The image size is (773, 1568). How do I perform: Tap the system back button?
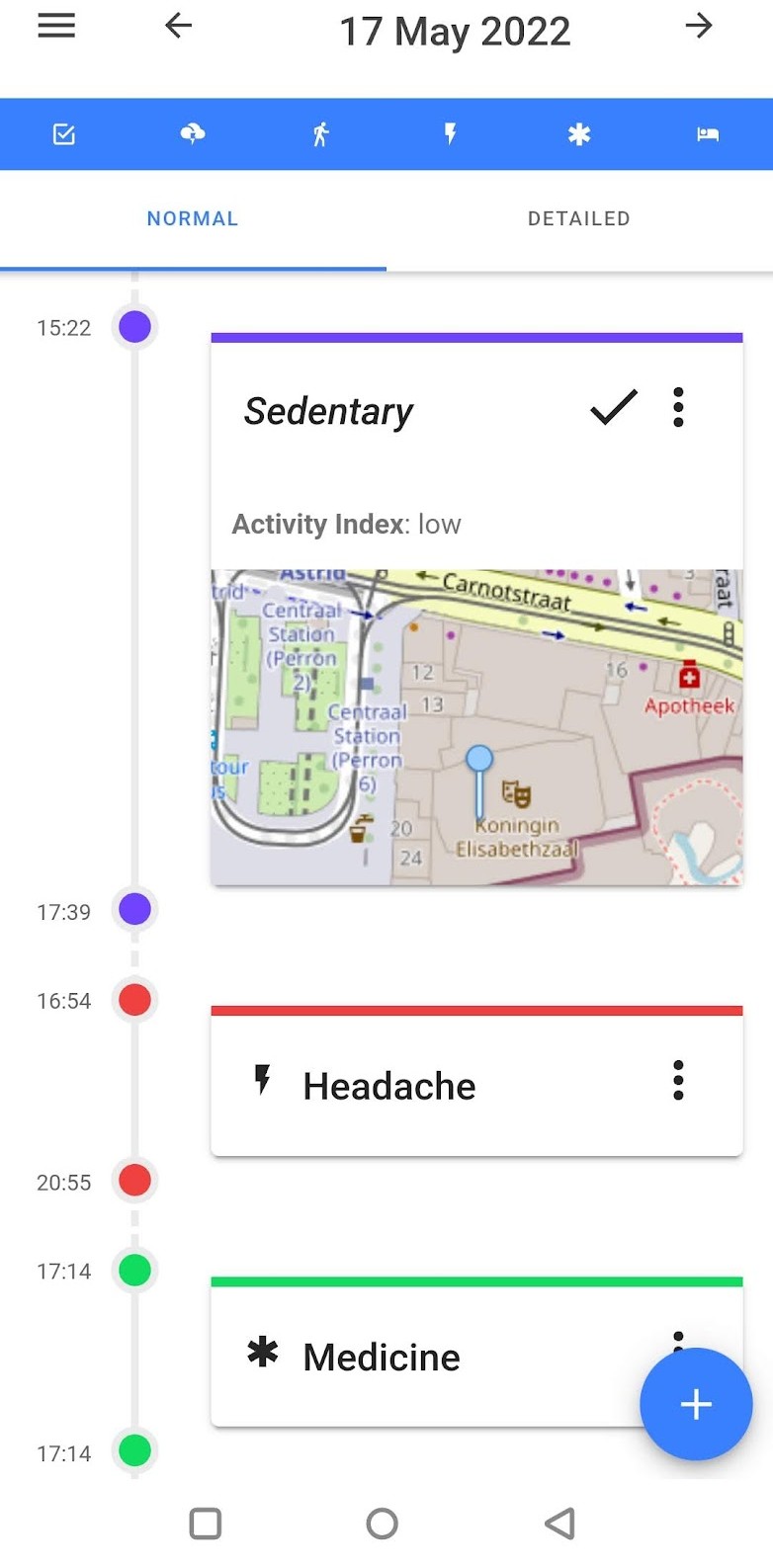560,1524
